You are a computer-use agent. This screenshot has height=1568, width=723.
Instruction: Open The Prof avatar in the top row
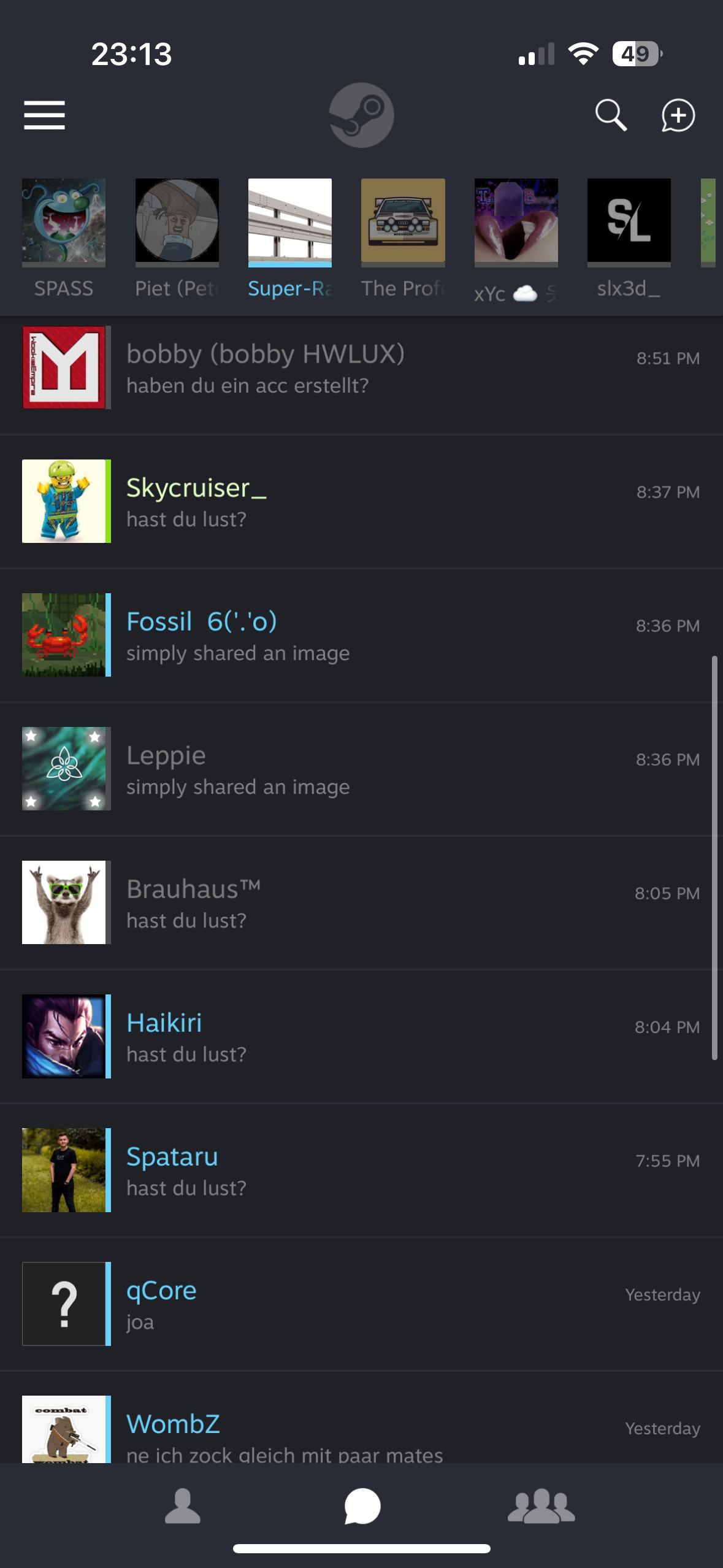(403, 222)
